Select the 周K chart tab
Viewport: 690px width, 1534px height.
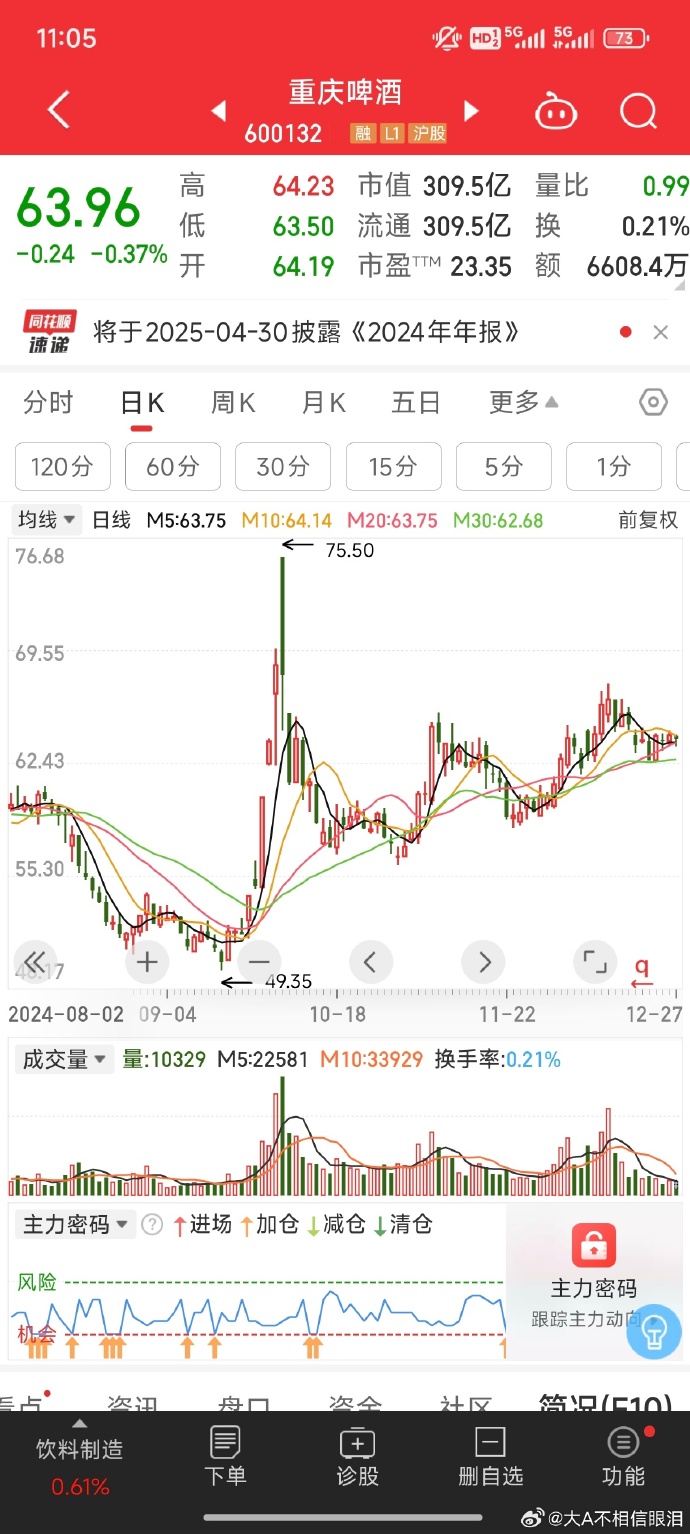(232, 403)
